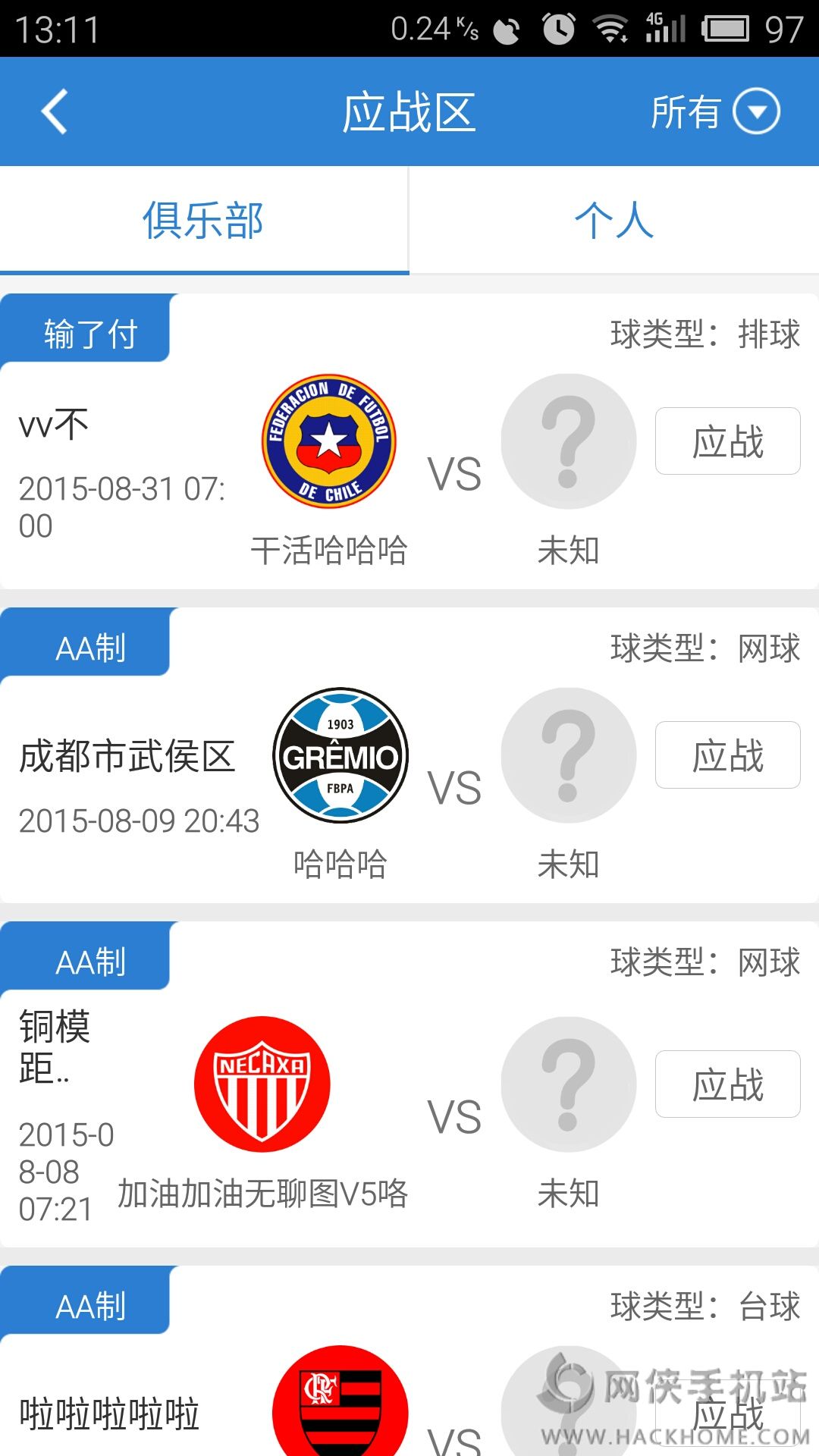Switch to the 俱乐部 tab

pyautogui.click(x=203, y=221)
